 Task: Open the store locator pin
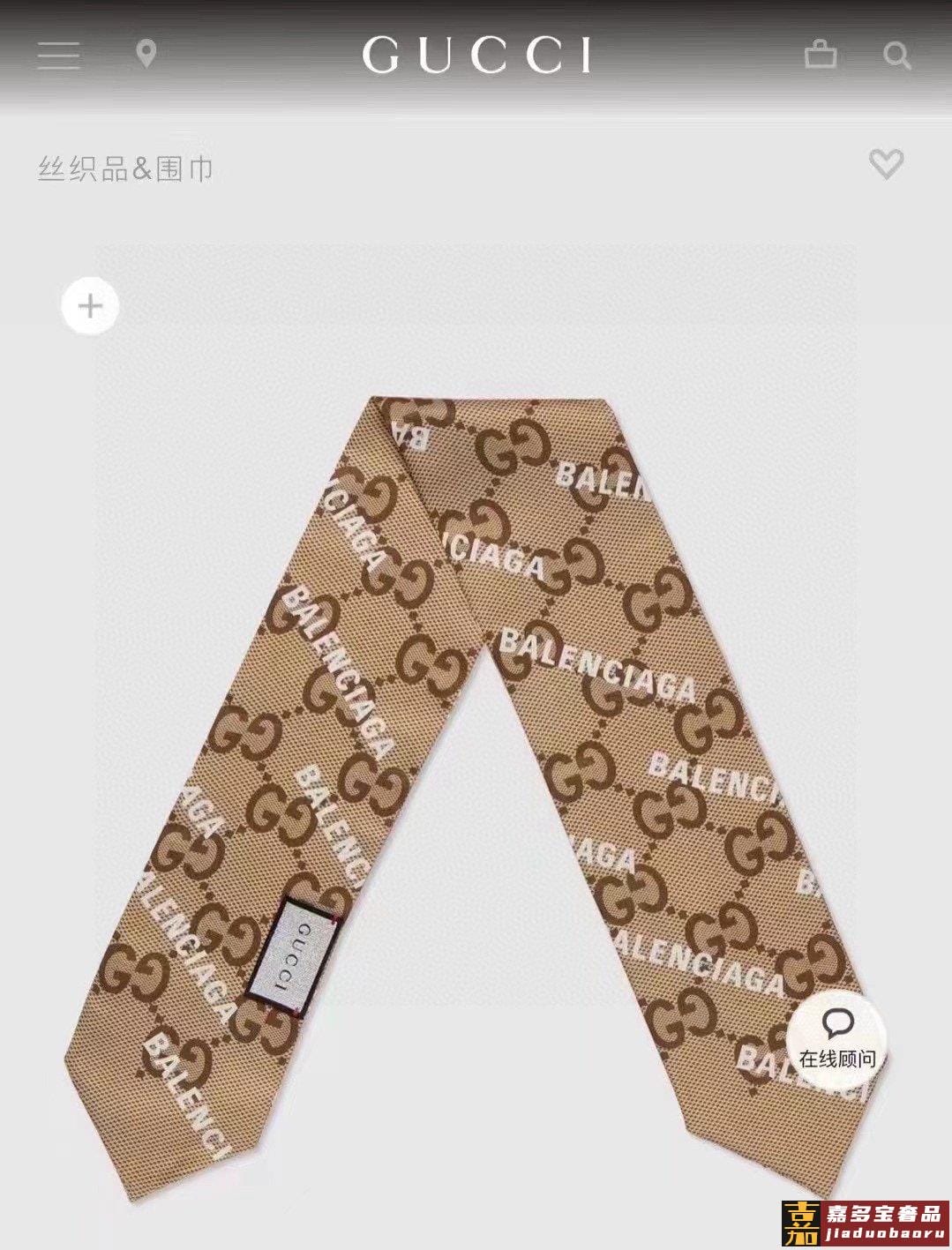(x=146, y=54)
